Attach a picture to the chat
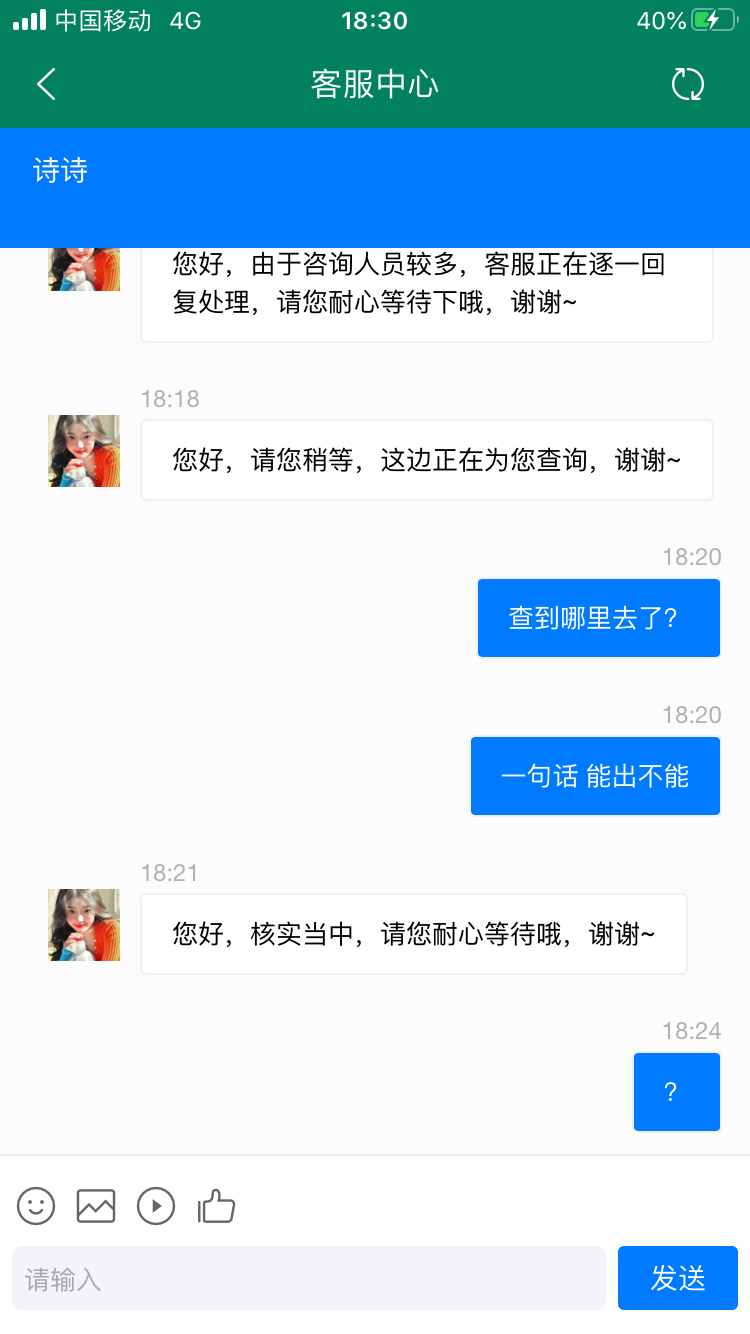Screen dimensions: 750x1334 [96, 1206]
